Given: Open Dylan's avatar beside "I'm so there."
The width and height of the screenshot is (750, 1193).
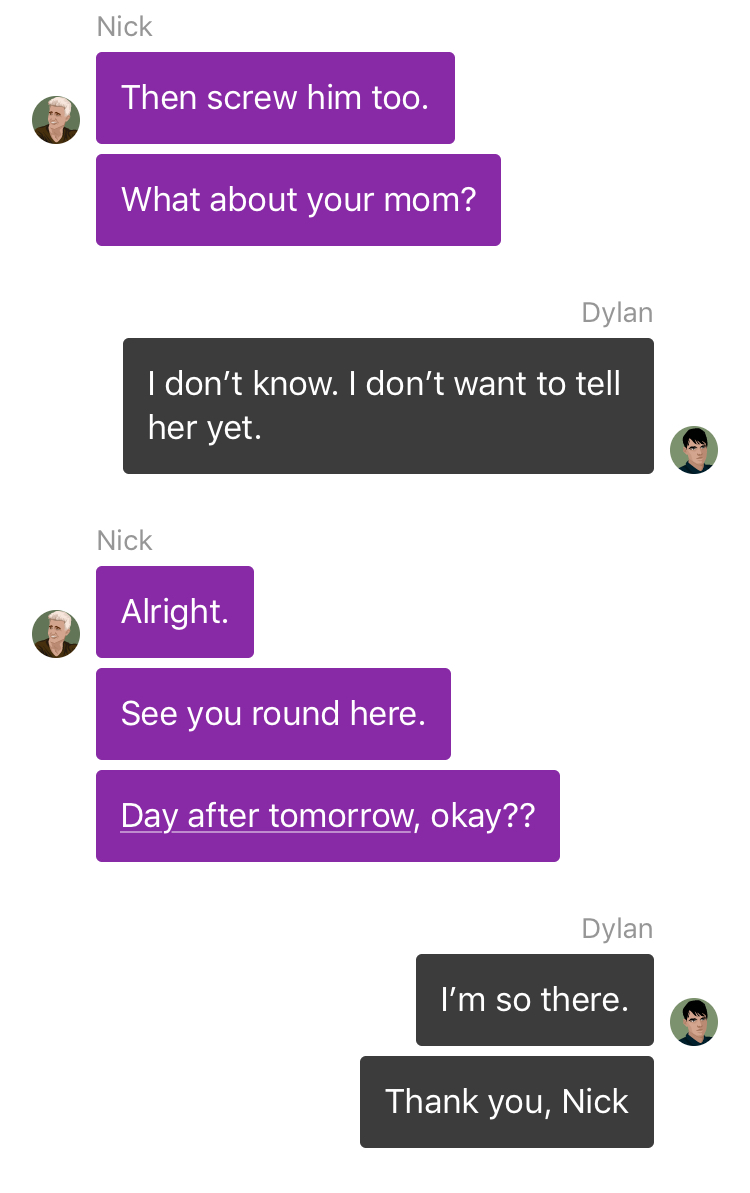Looking at the screenshot, I should coord(694,1022).
